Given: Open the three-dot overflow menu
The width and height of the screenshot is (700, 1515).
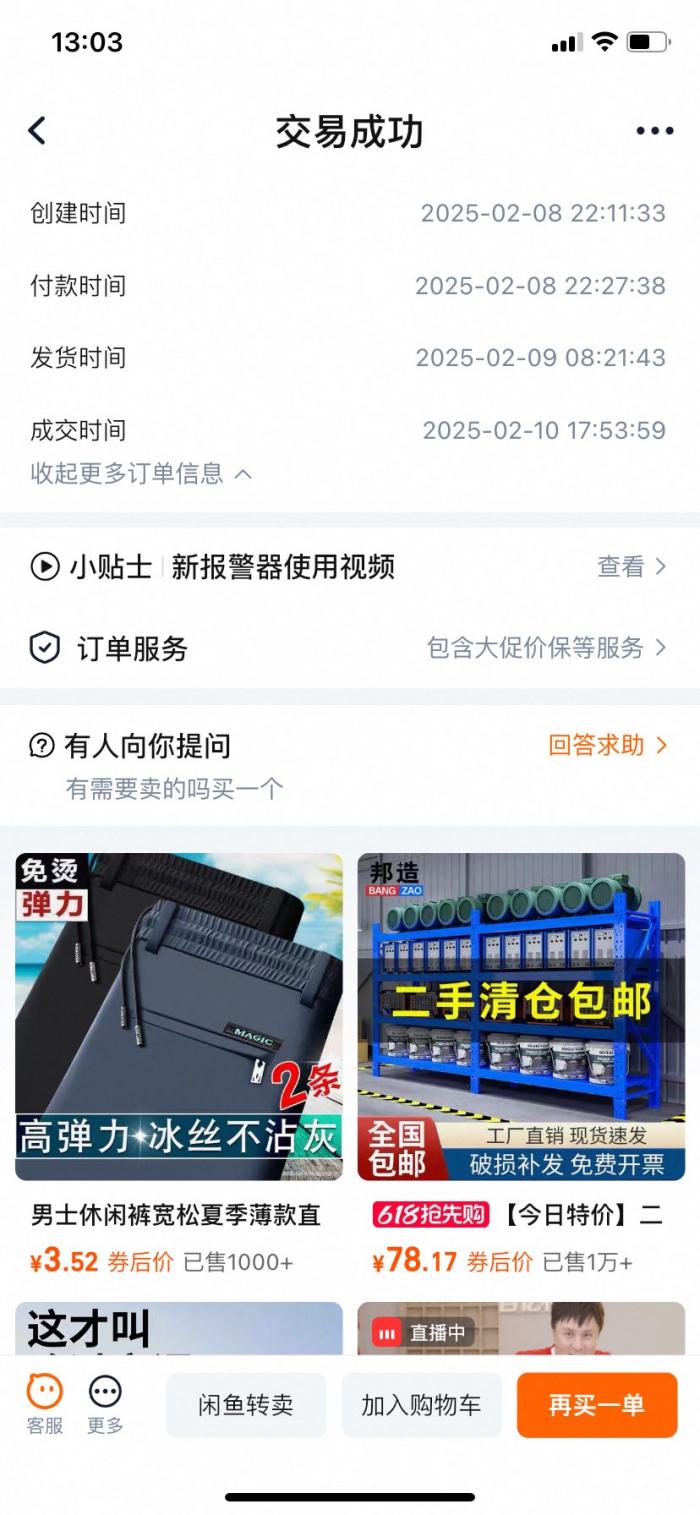Looking at the screenshot, I should (654, 131).
